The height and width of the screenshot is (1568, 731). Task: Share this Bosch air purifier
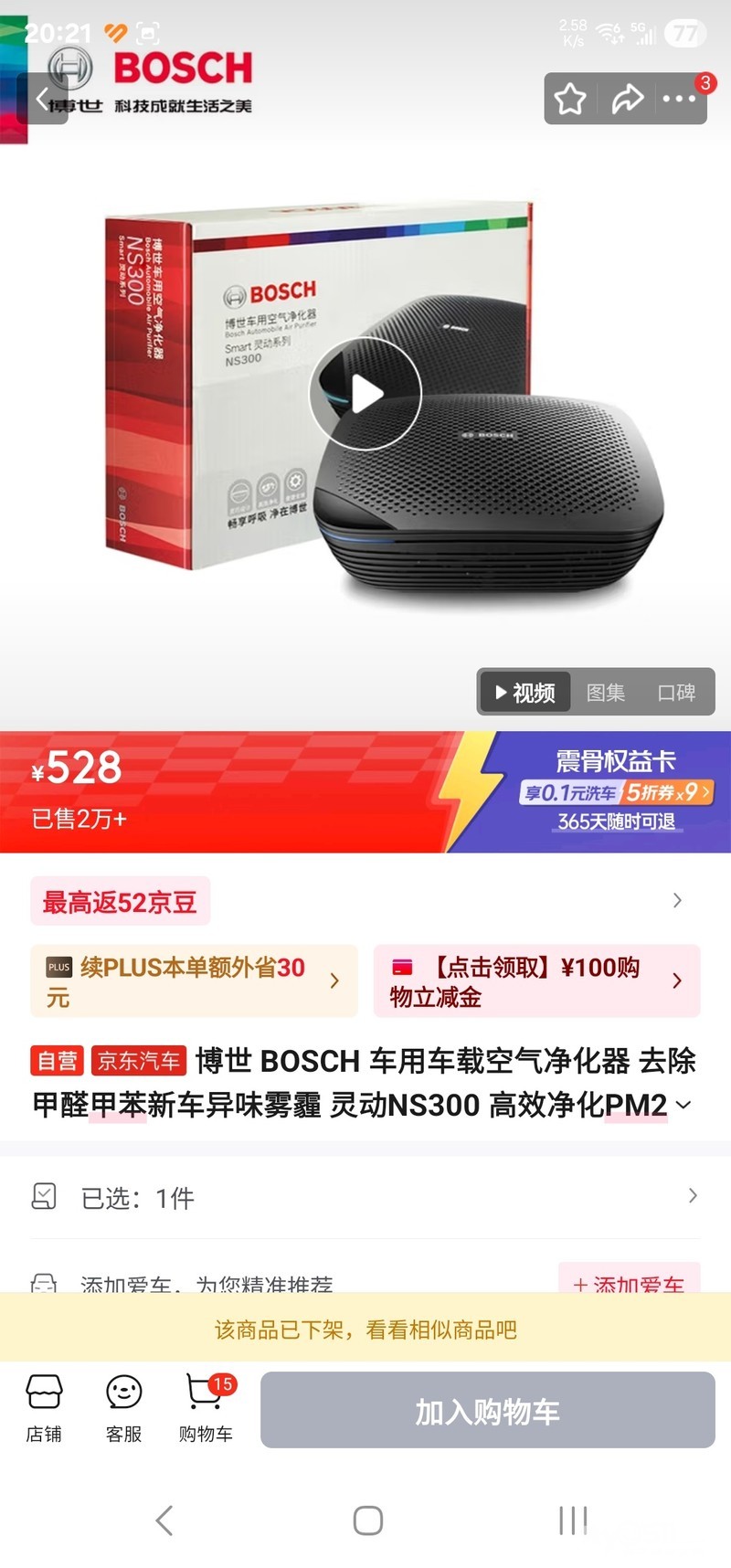click(x=627, y=99)
